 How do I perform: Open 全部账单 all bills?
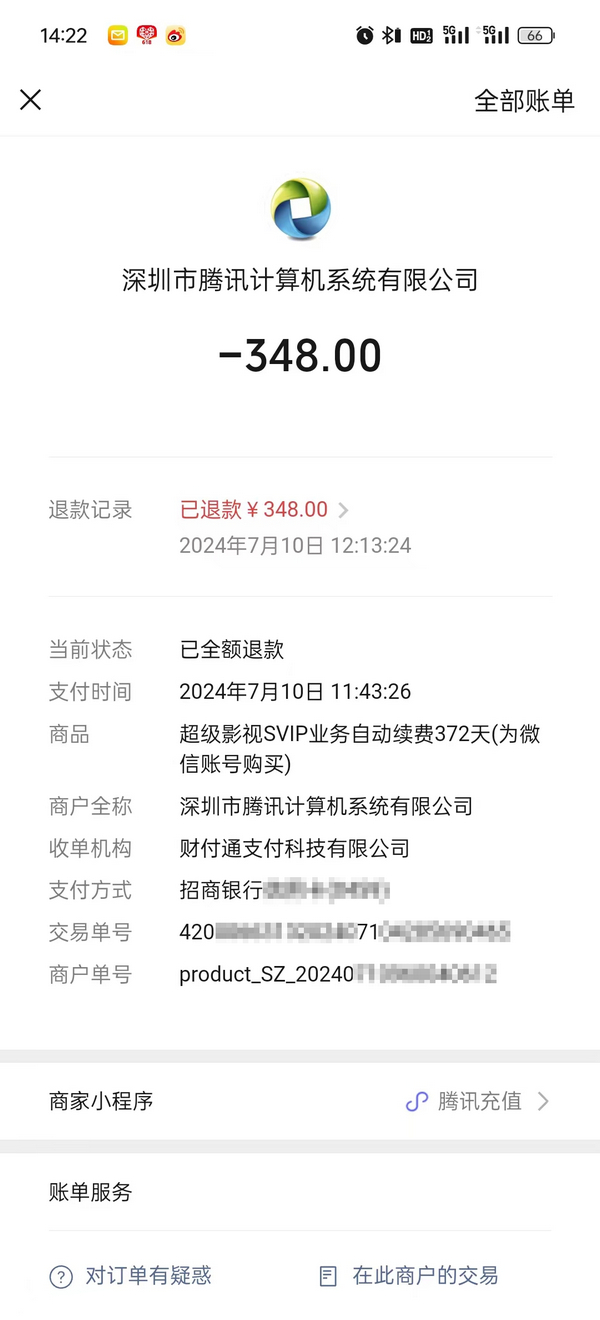coord(524,101)
